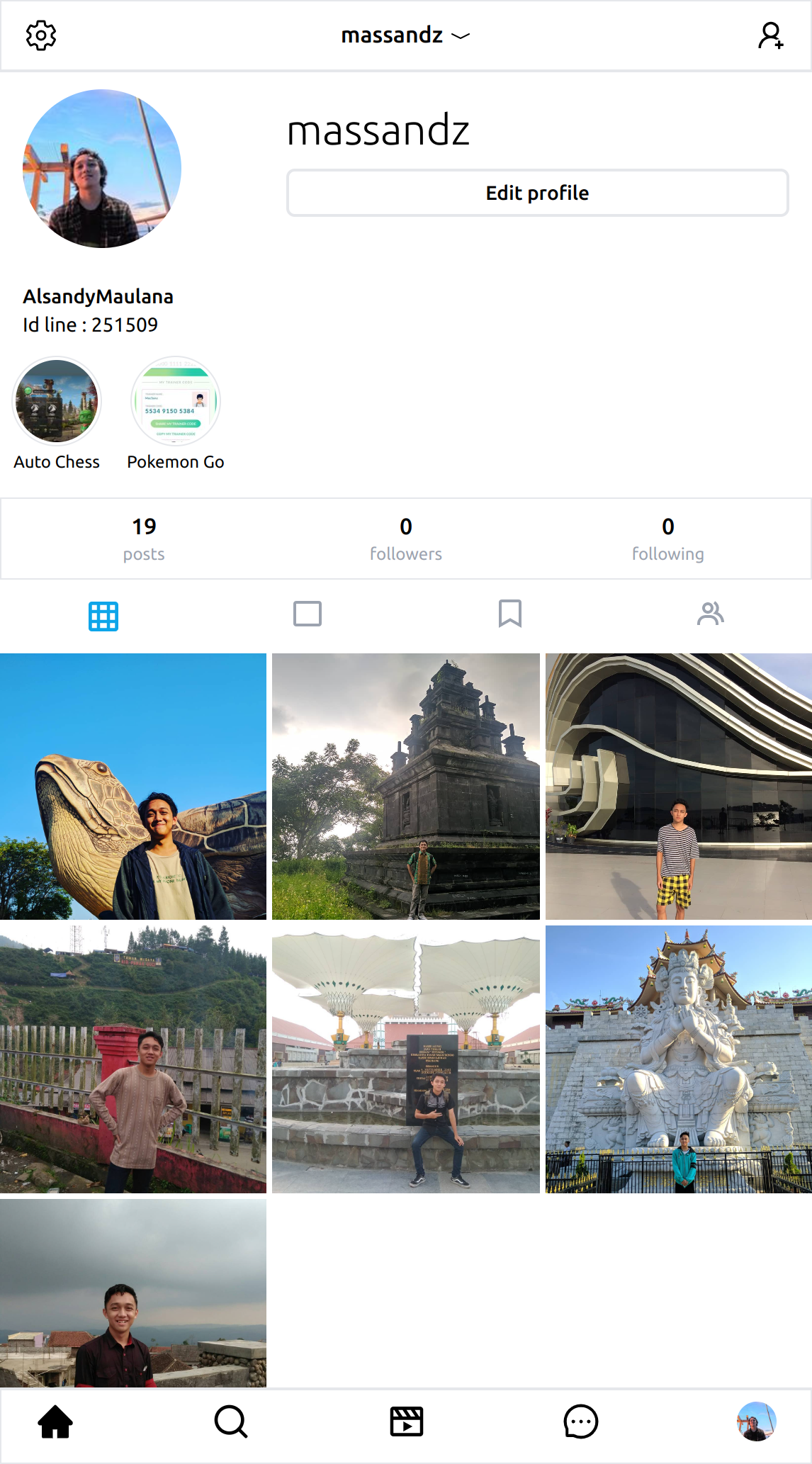The image size is (812, 1464).
Task: Switch to the single-post feed view tab
Action: point(308,614)
